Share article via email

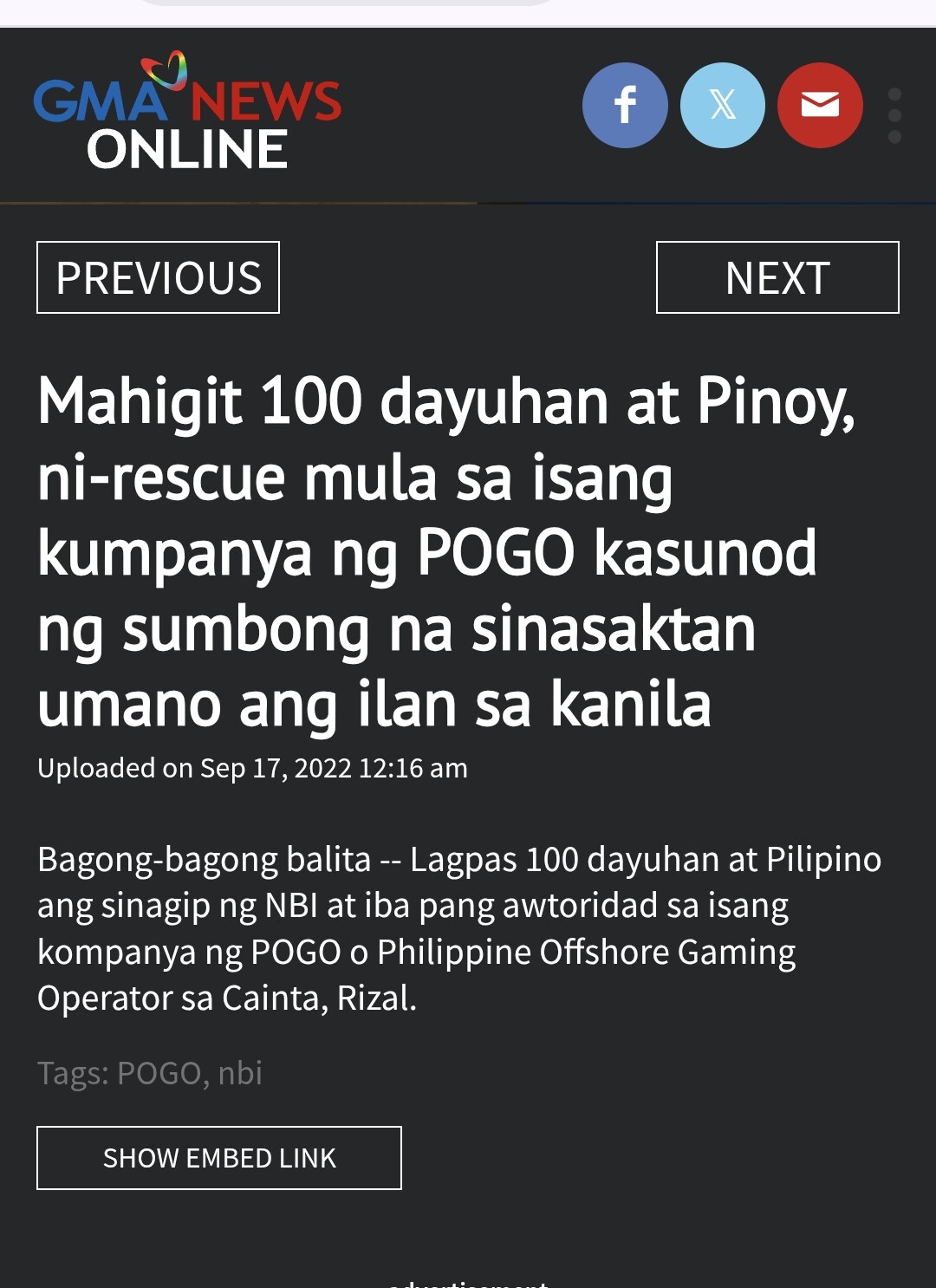(820, 105)
